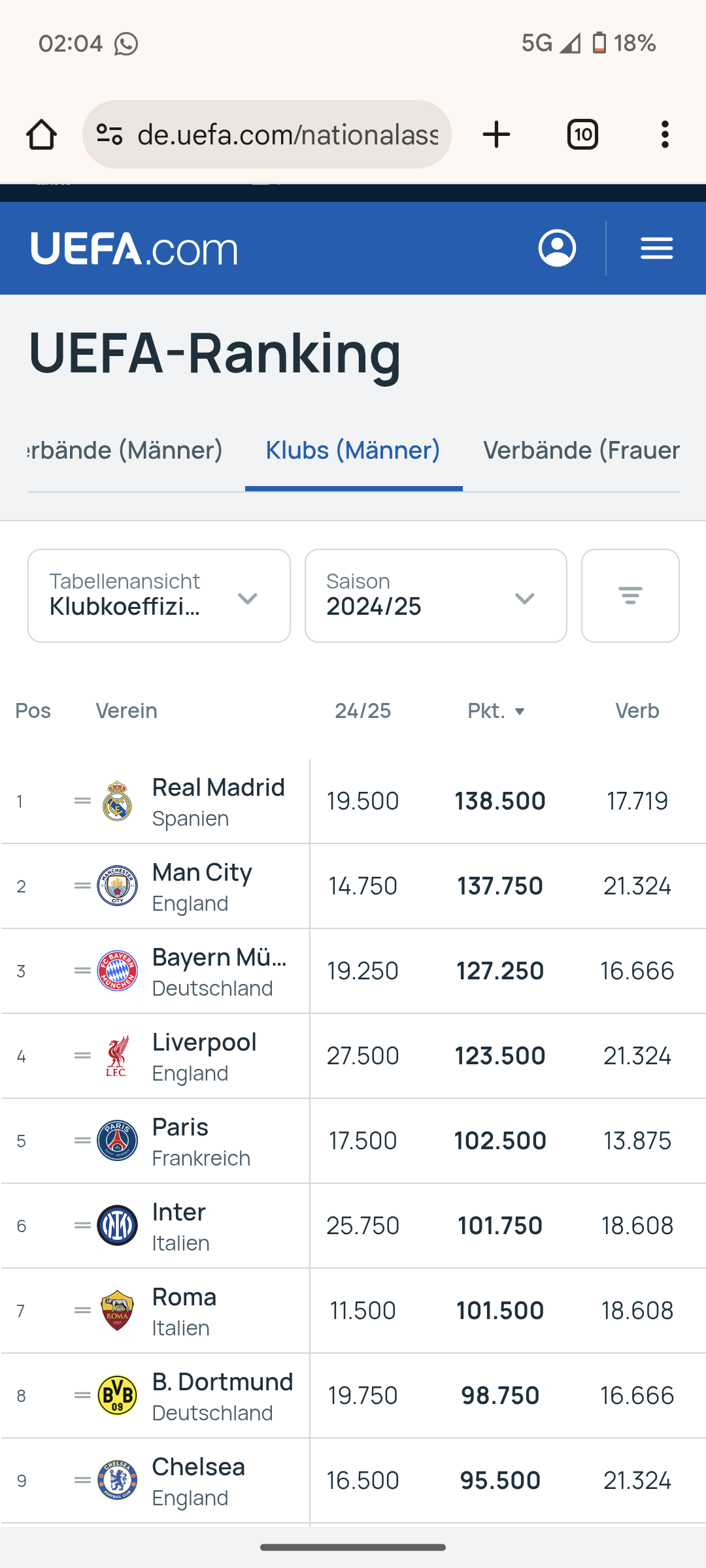
Task: Select the Klubs (Männer) tab
Action: pyautogui.click(x=353, y=451)
